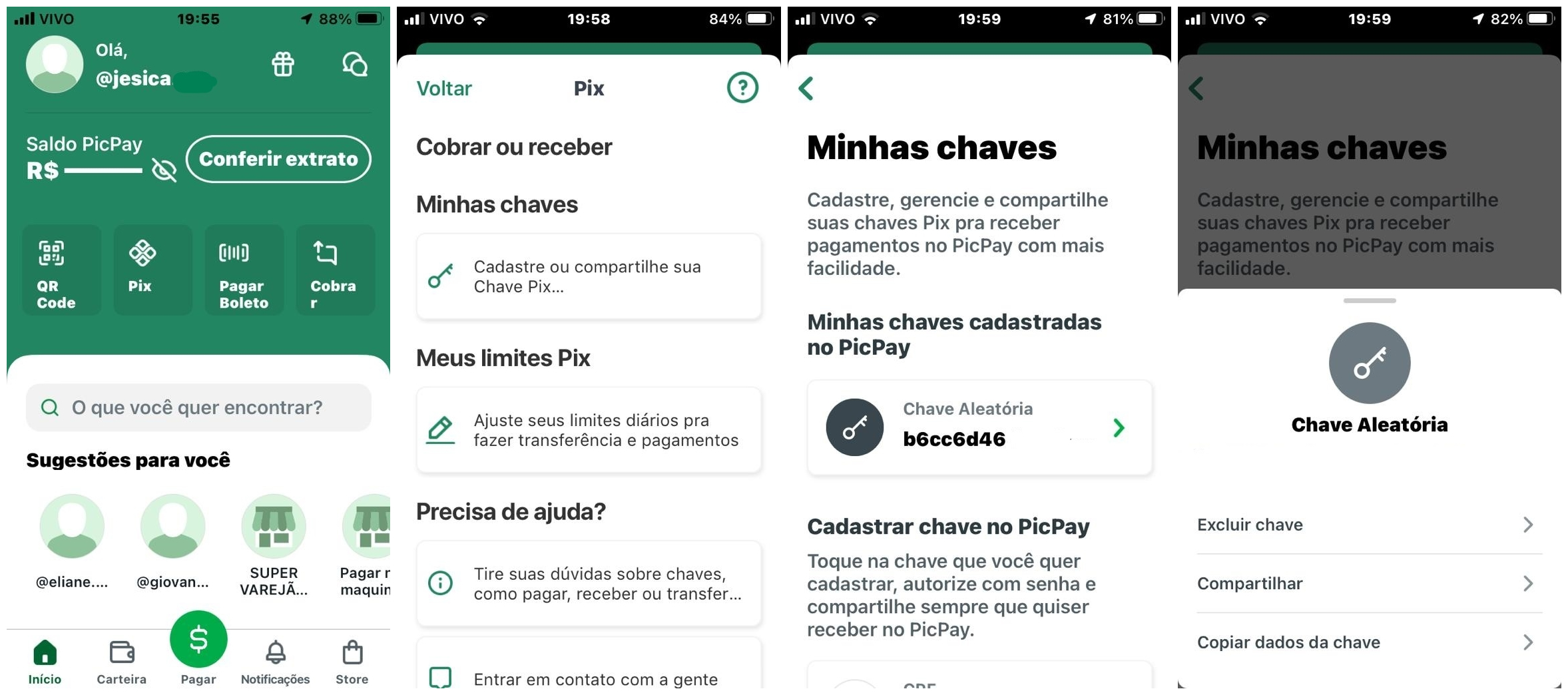Select Excluir chave option
This screenshot has height=695, width=1568.
pyautogui.click(x=1369, y=525)
